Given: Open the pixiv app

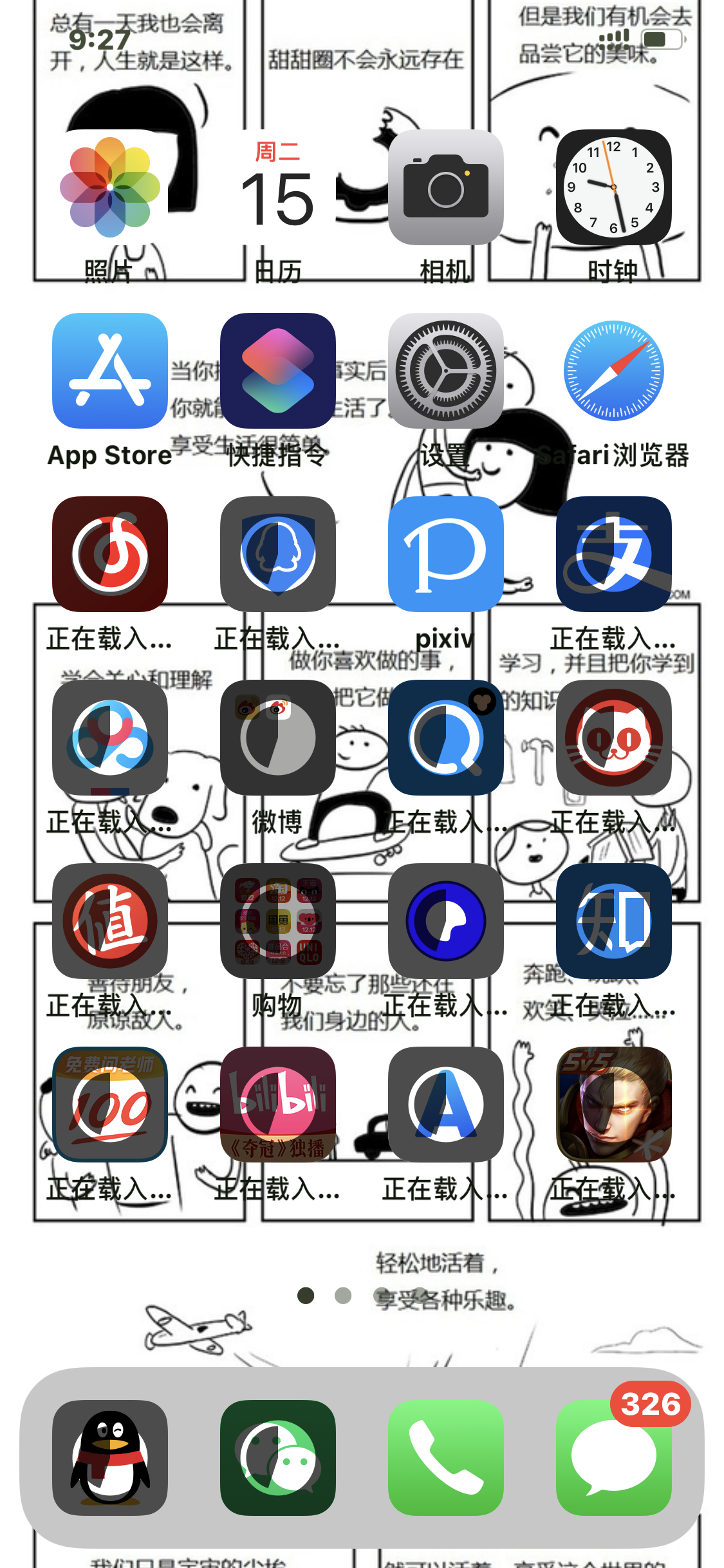Looking at the screenshot, I should point(445,554).
